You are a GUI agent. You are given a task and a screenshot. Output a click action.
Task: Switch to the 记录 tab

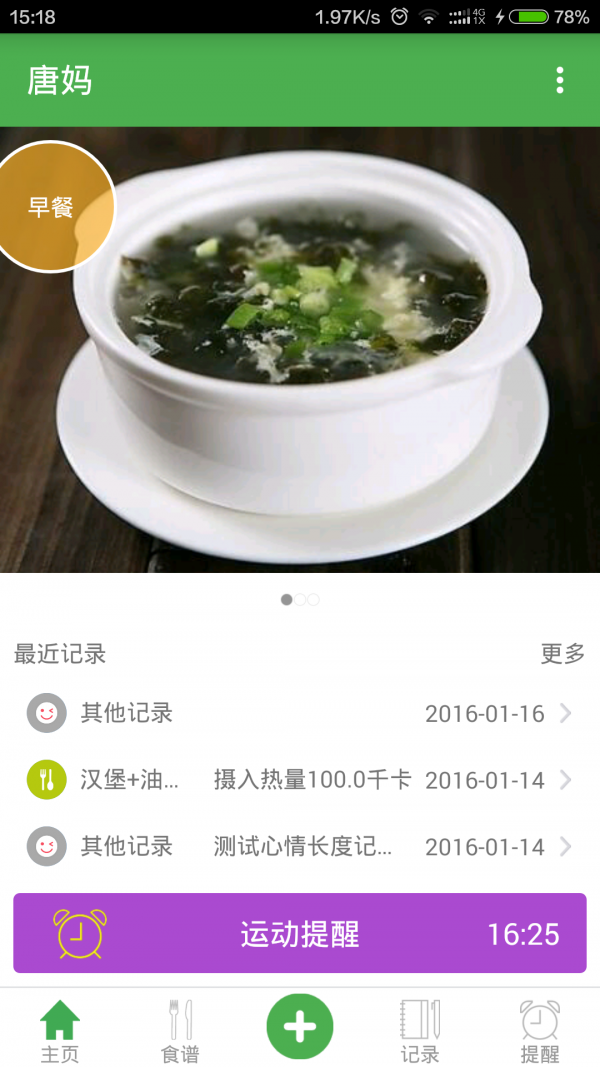point(420,1030)
